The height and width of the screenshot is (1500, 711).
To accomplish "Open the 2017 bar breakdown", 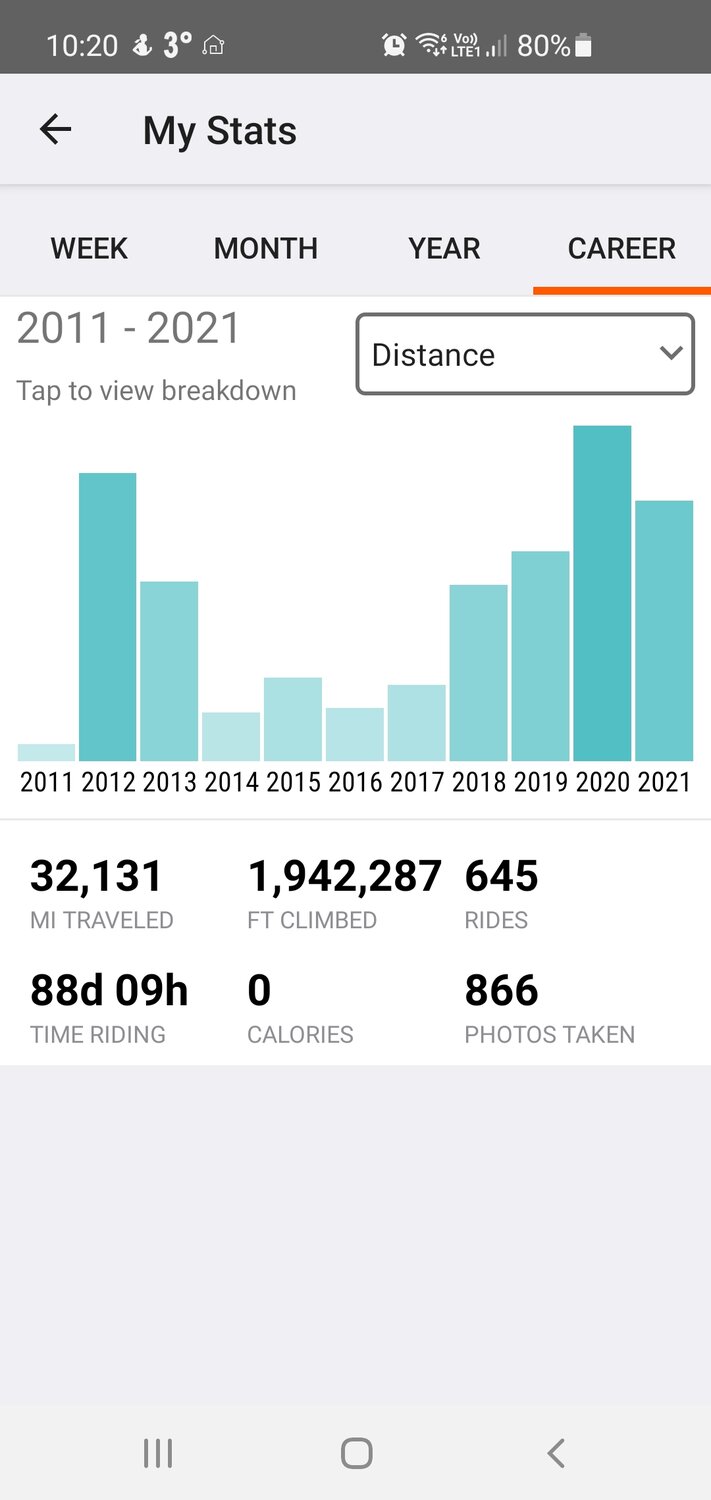I will click(x=417, y=723).
